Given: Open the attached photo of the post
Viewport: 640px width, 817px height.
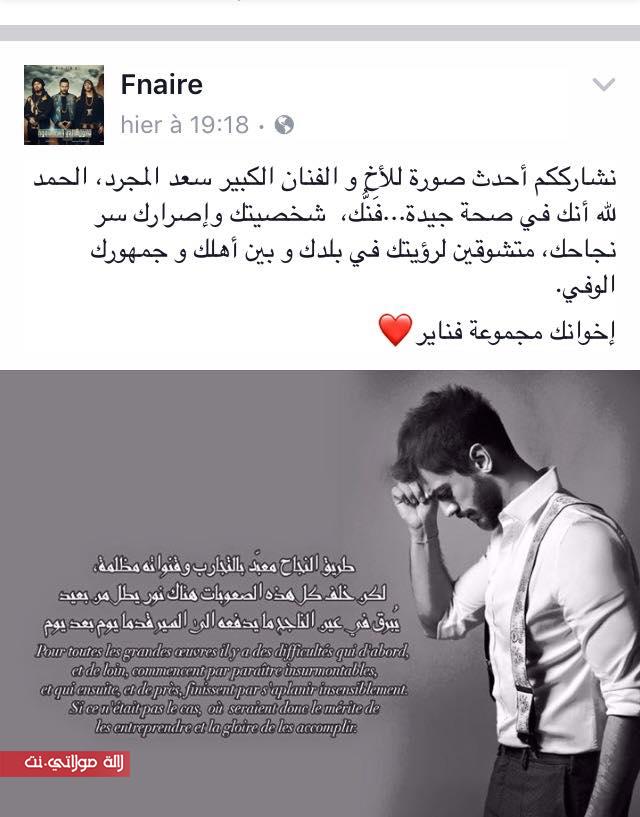Looking at the screenshot, I should (x=320, y=593).
